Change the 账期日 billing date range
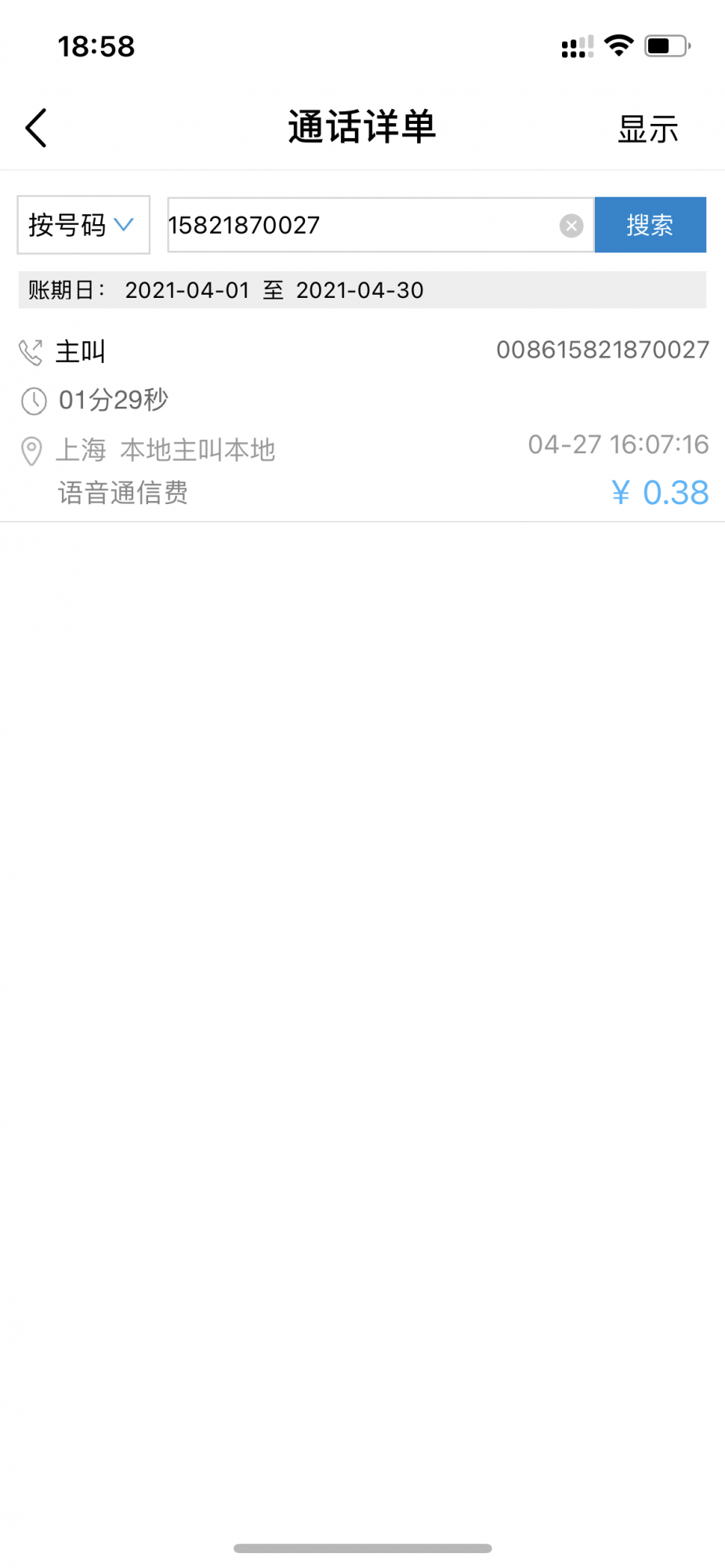Image resolution: width=725 pixels, height=1568 pixels. 274,290
